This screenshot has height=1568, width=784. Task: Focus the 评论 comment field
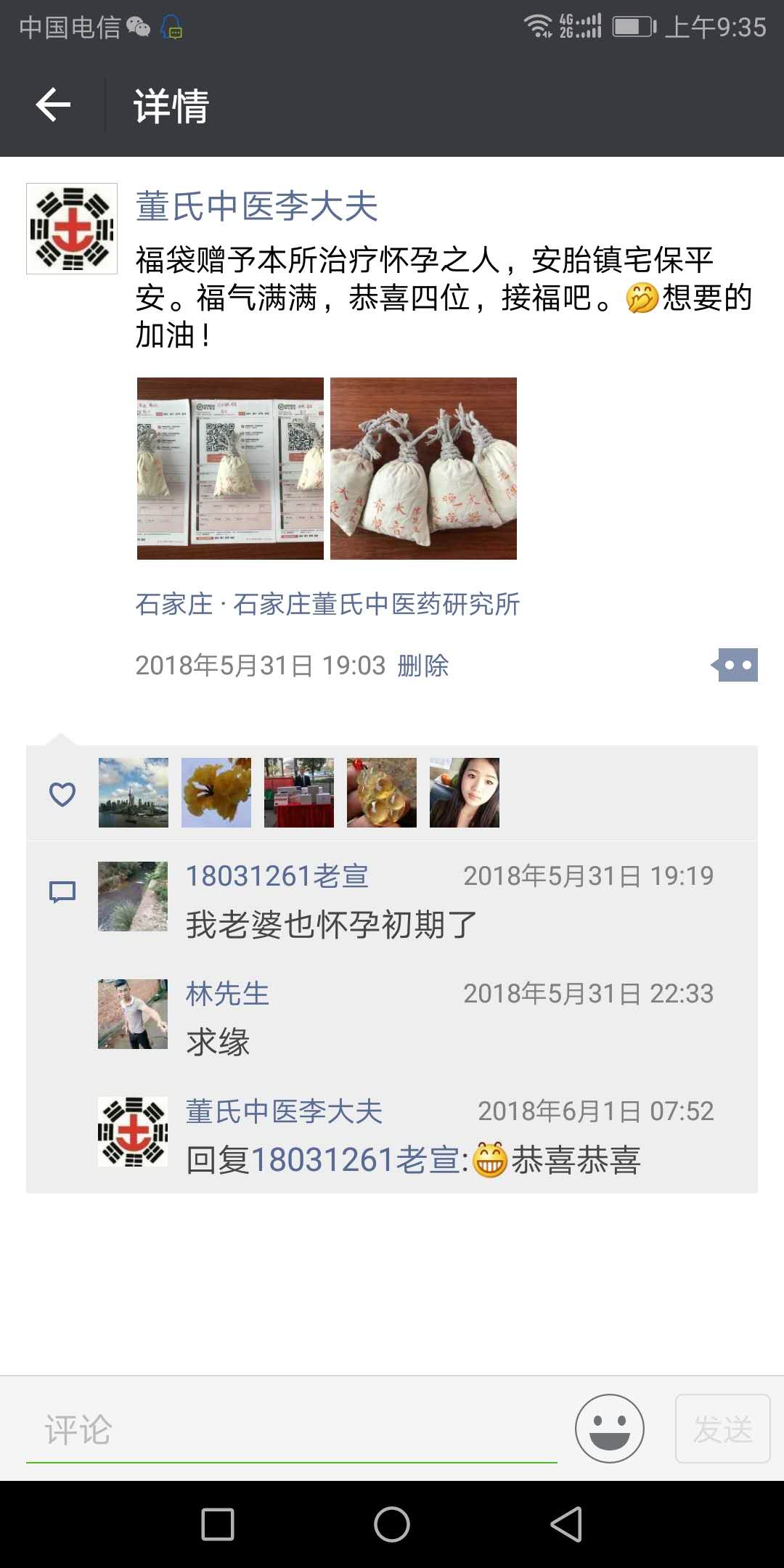[292, 1430]
